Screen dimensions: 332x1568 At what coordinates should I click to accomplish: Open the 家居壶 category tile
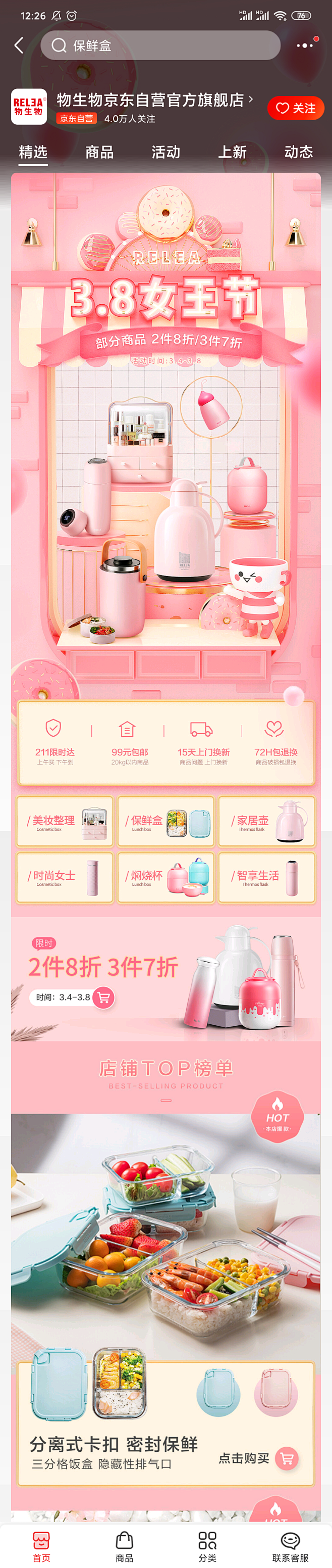point(266,821)
